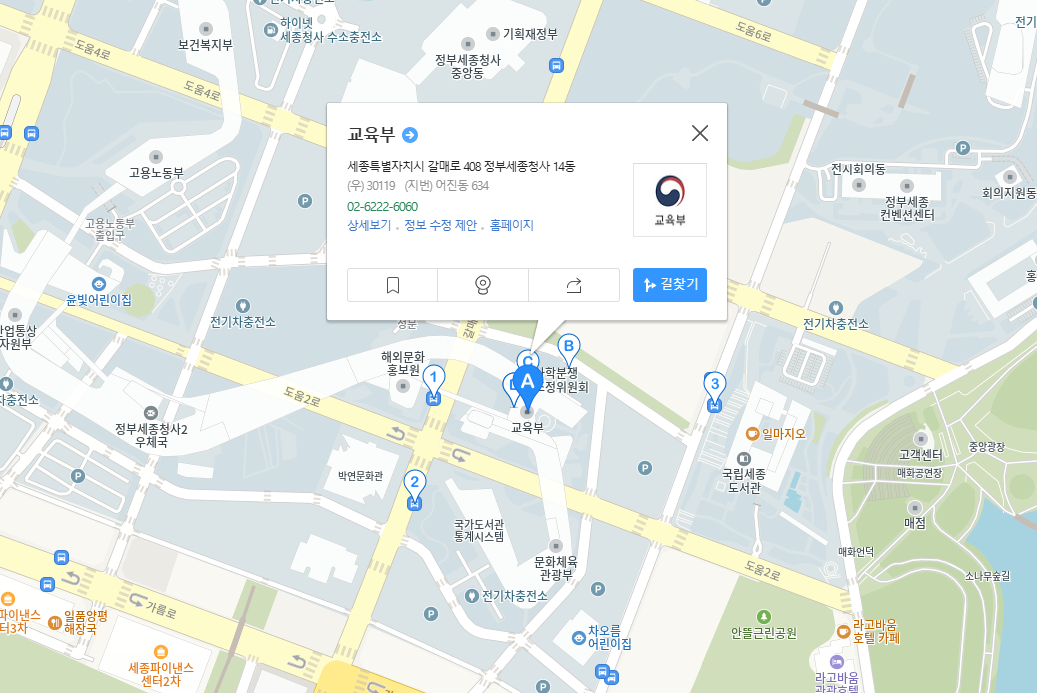
Task: Visit the 홈페이지 link
Action: pos(512,226)
